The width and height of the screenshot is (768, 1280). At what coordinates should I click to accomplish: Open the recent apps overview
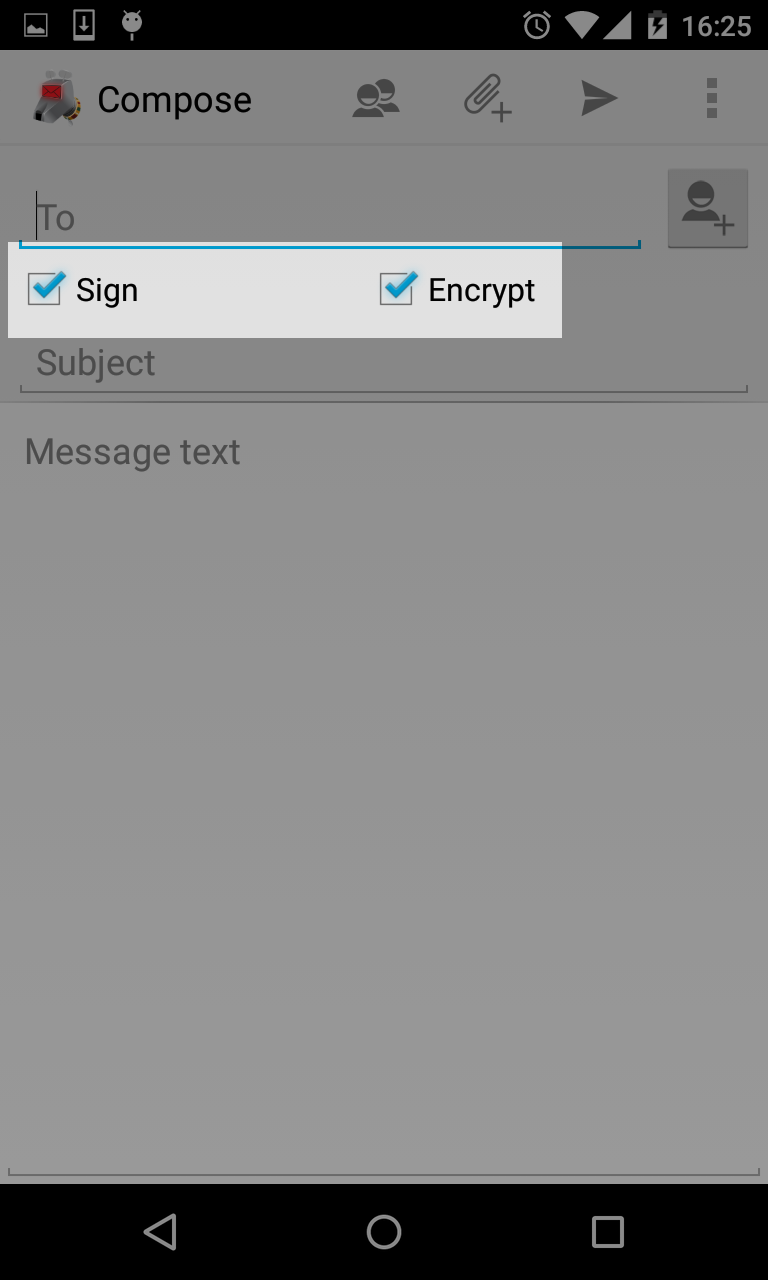coord(607,1232)
